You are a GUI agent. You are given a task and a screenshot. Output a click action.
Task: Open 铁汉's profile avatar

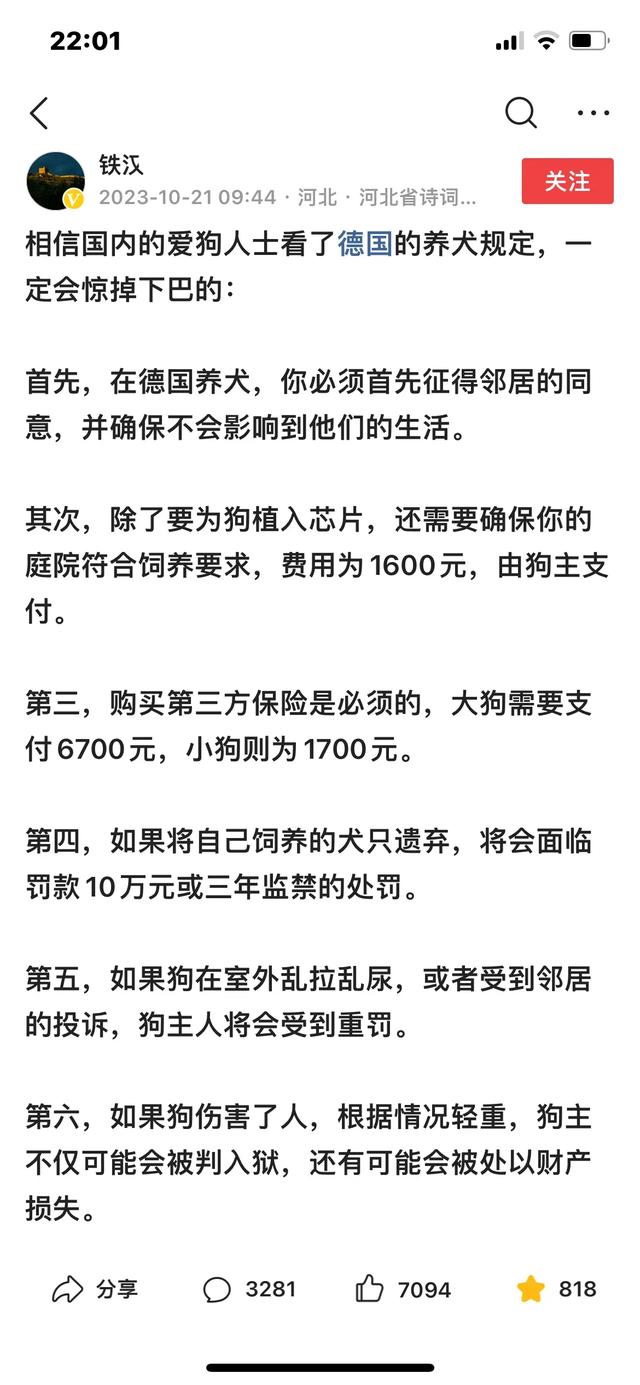[x=55, y=181]
